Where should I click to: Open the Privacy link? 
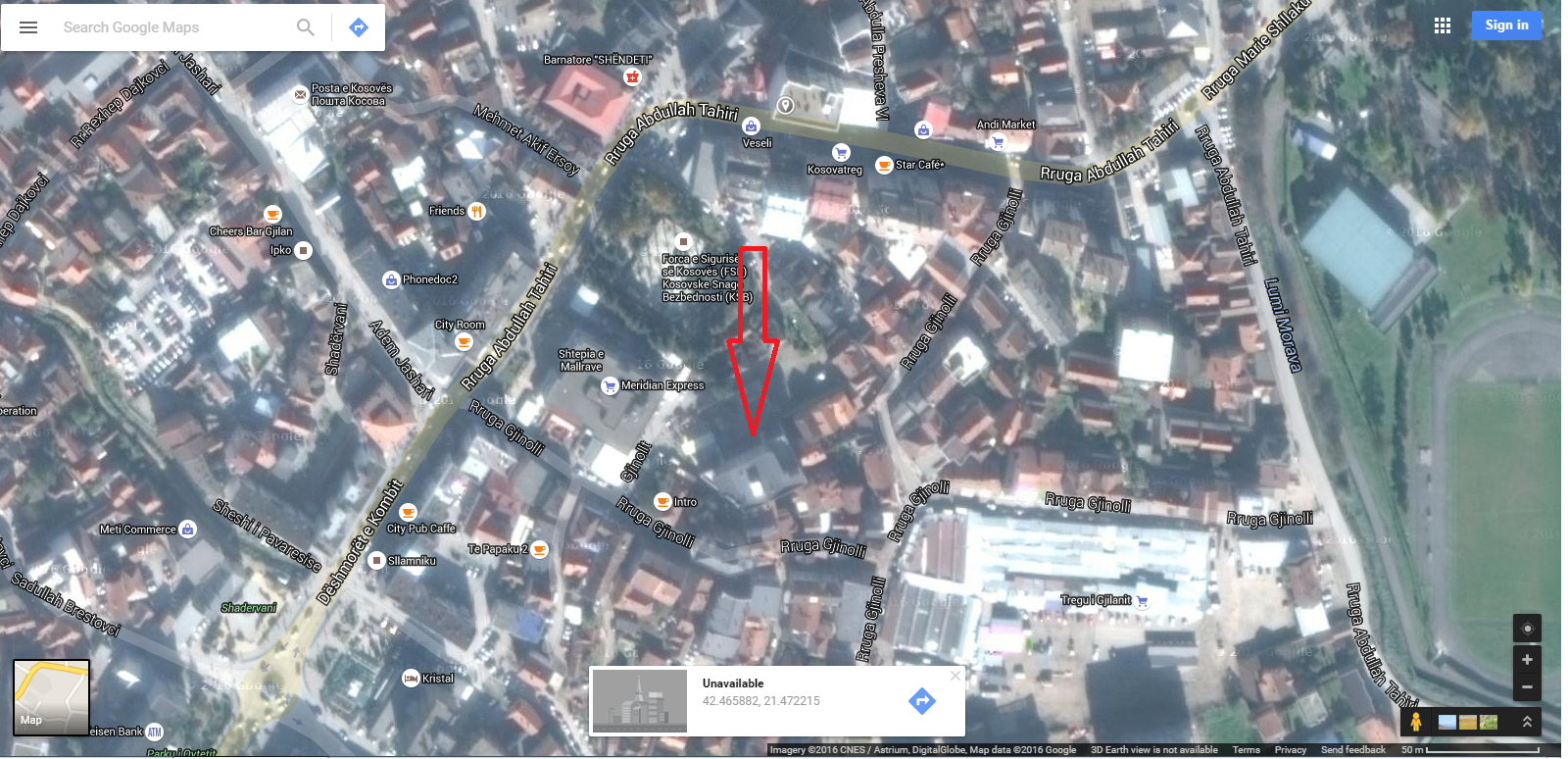click(1290, 750)
